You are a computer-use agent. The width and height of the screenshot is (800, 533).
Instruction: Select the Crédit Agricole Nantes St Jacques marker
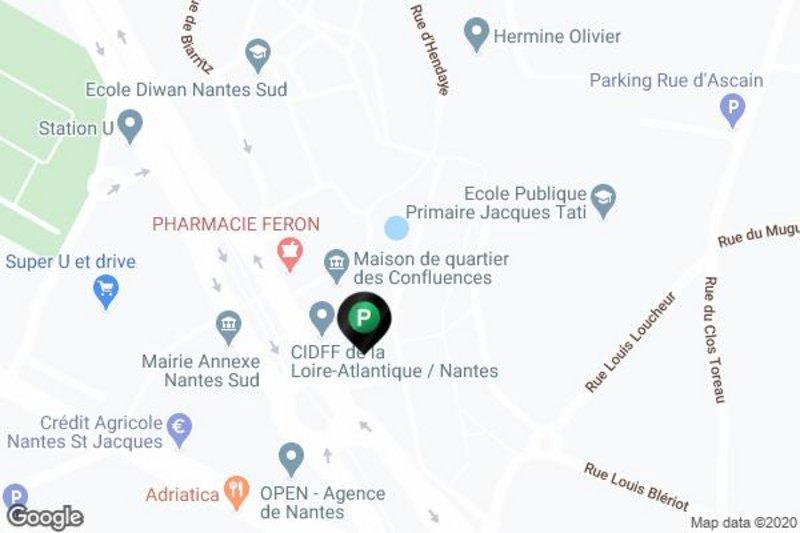[x=179, y=427]
